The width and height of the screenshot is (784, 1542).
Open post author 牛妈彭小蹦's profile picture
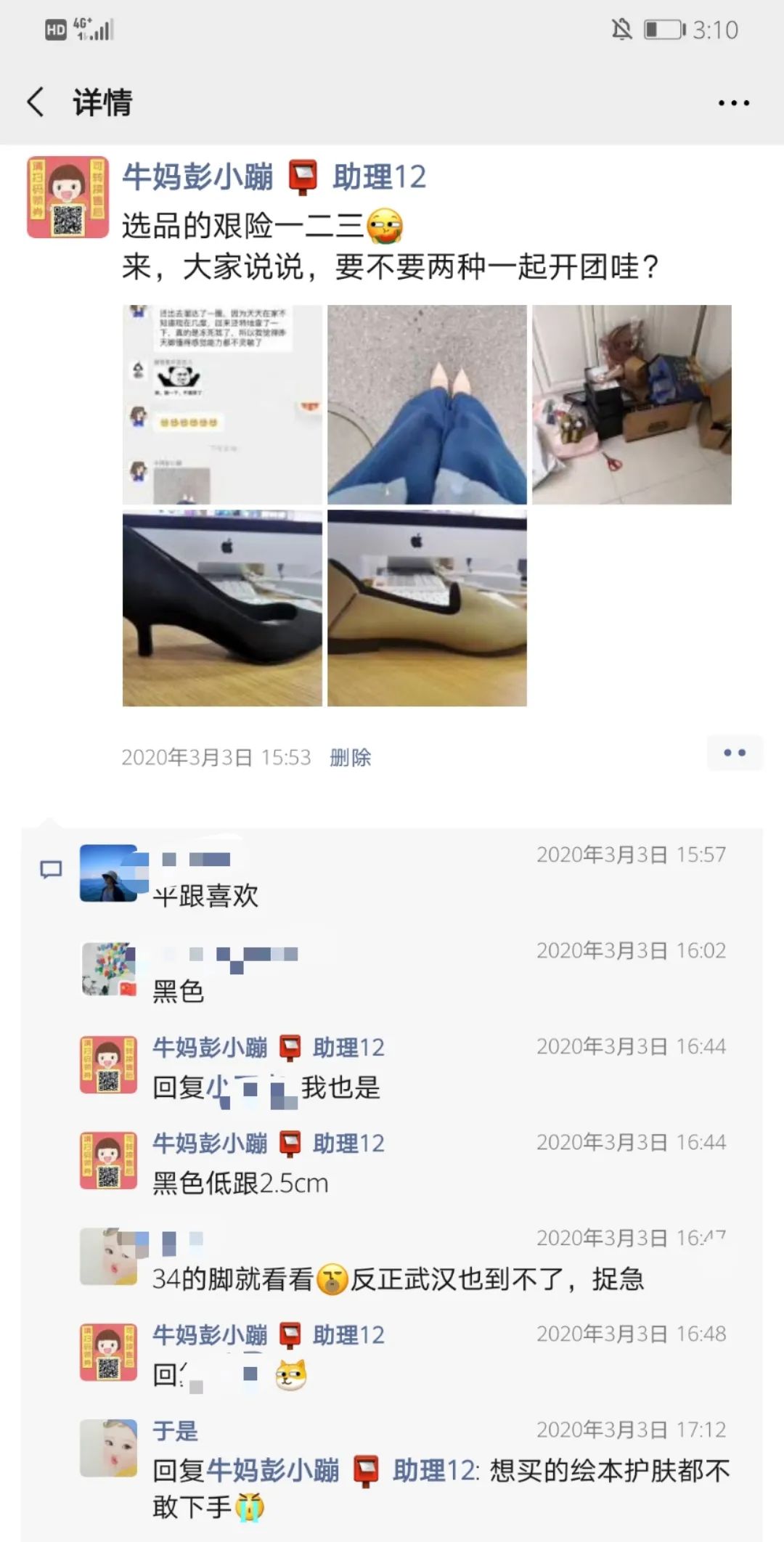click(x=68, y=197)
